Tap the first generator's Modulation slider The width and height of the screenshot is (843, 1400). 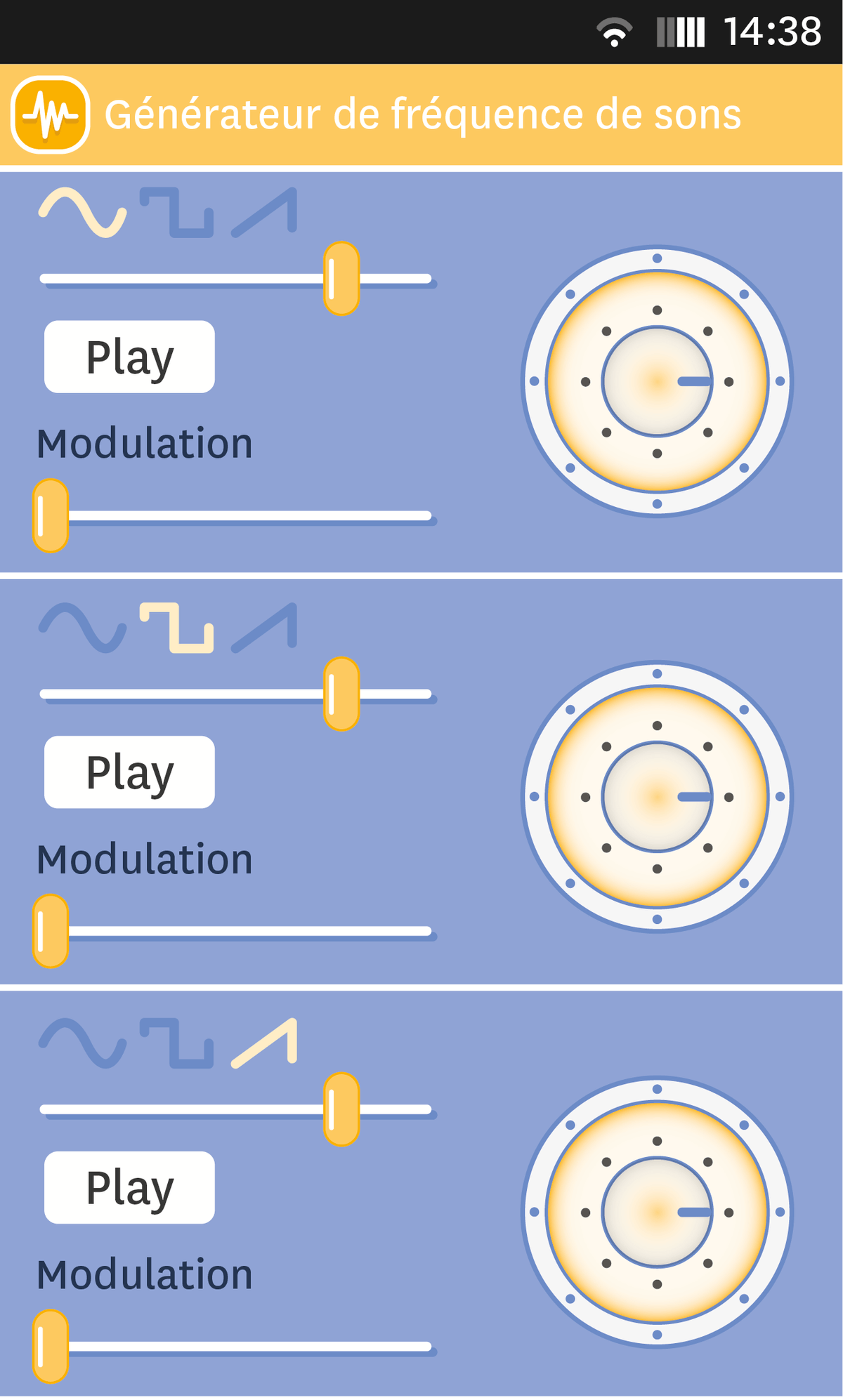tap(236, 516)
